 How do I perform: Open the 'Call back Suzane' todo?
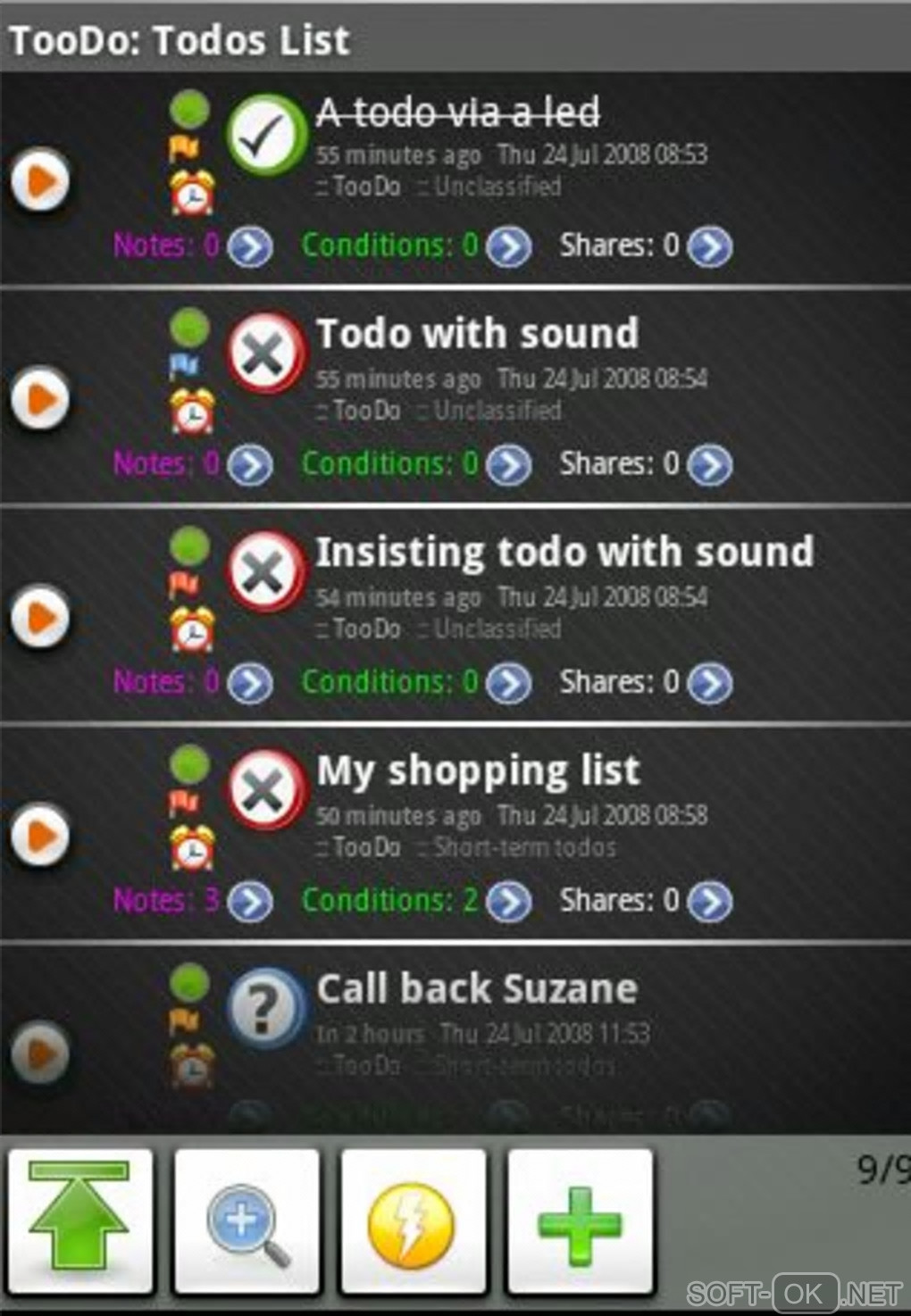point(476,989)
